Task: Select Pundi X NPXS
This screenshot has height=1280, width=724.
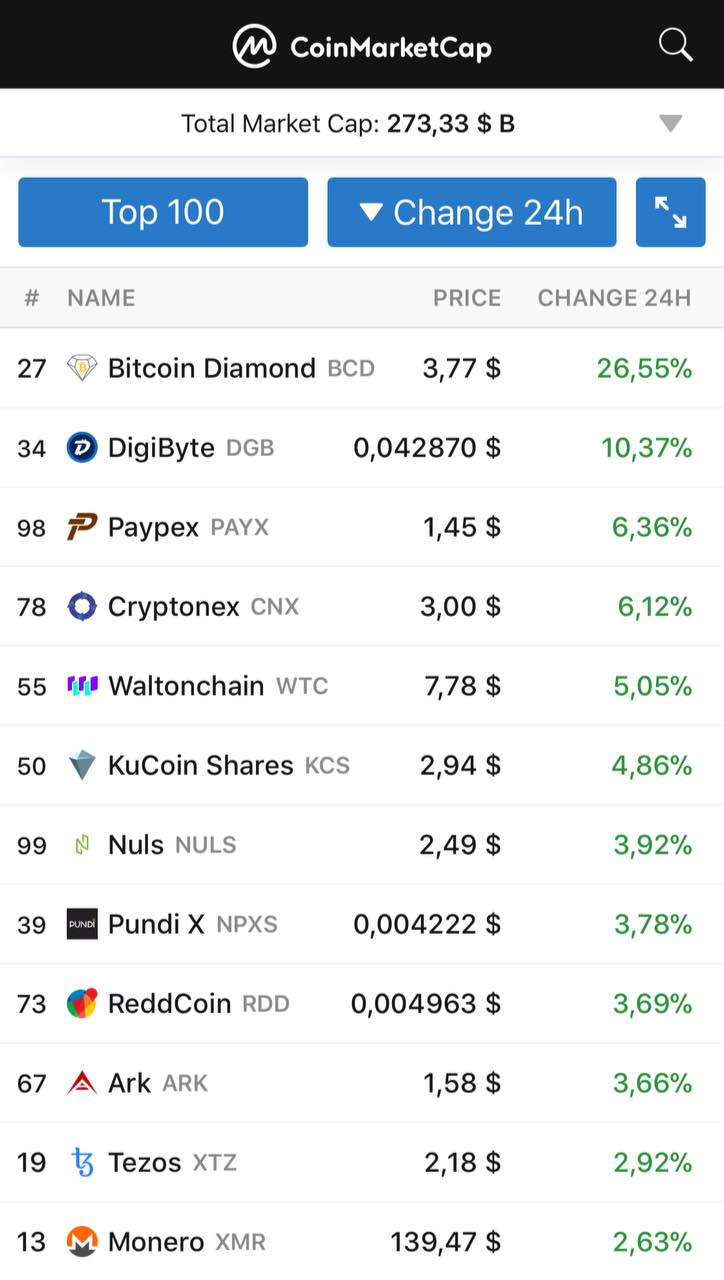Action: click(x=362, y=924)
